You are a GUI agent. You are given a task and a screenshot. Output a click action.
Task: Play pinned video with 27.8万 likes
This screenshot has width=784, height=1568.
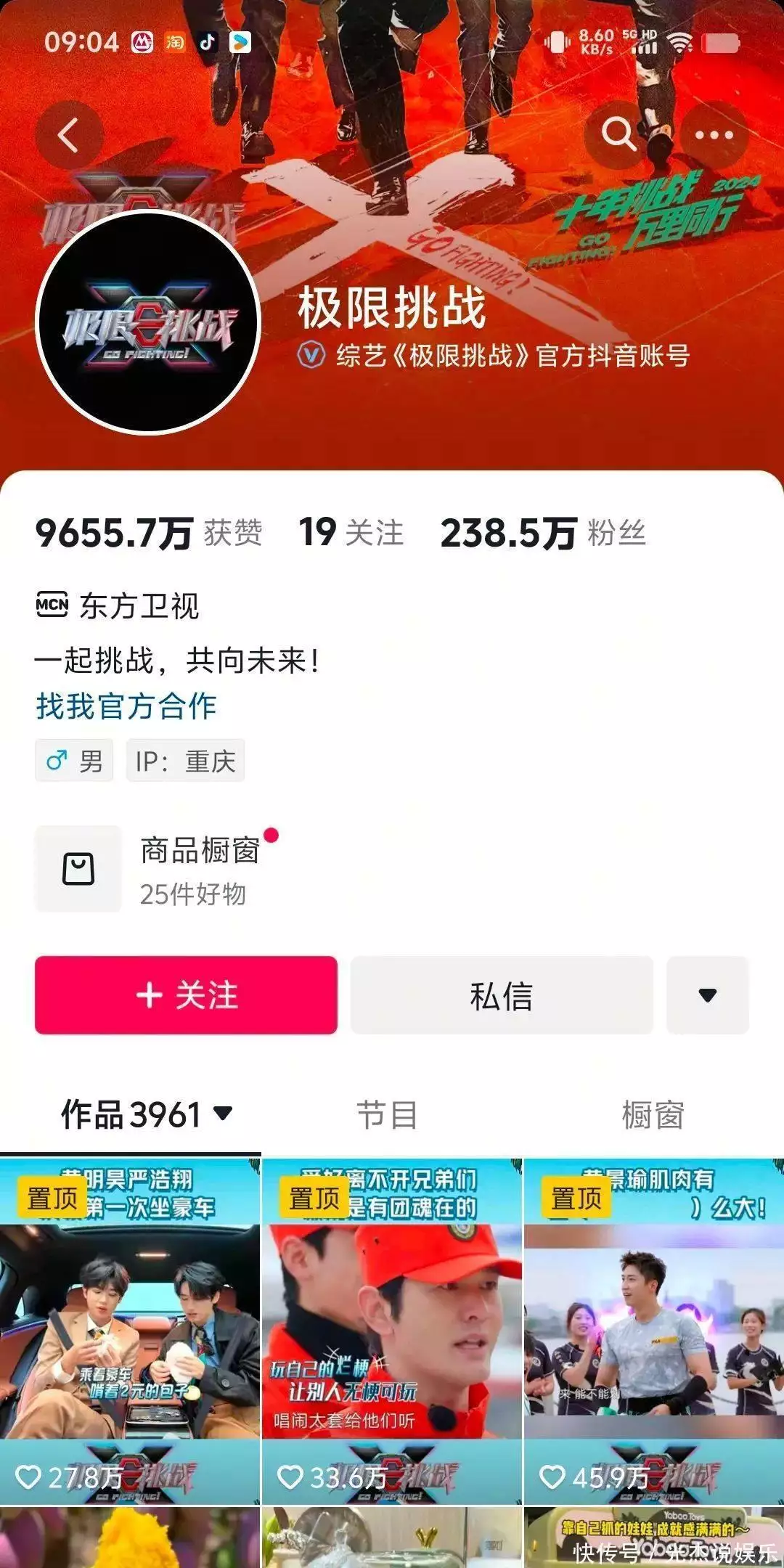(x=130, y=1330)
